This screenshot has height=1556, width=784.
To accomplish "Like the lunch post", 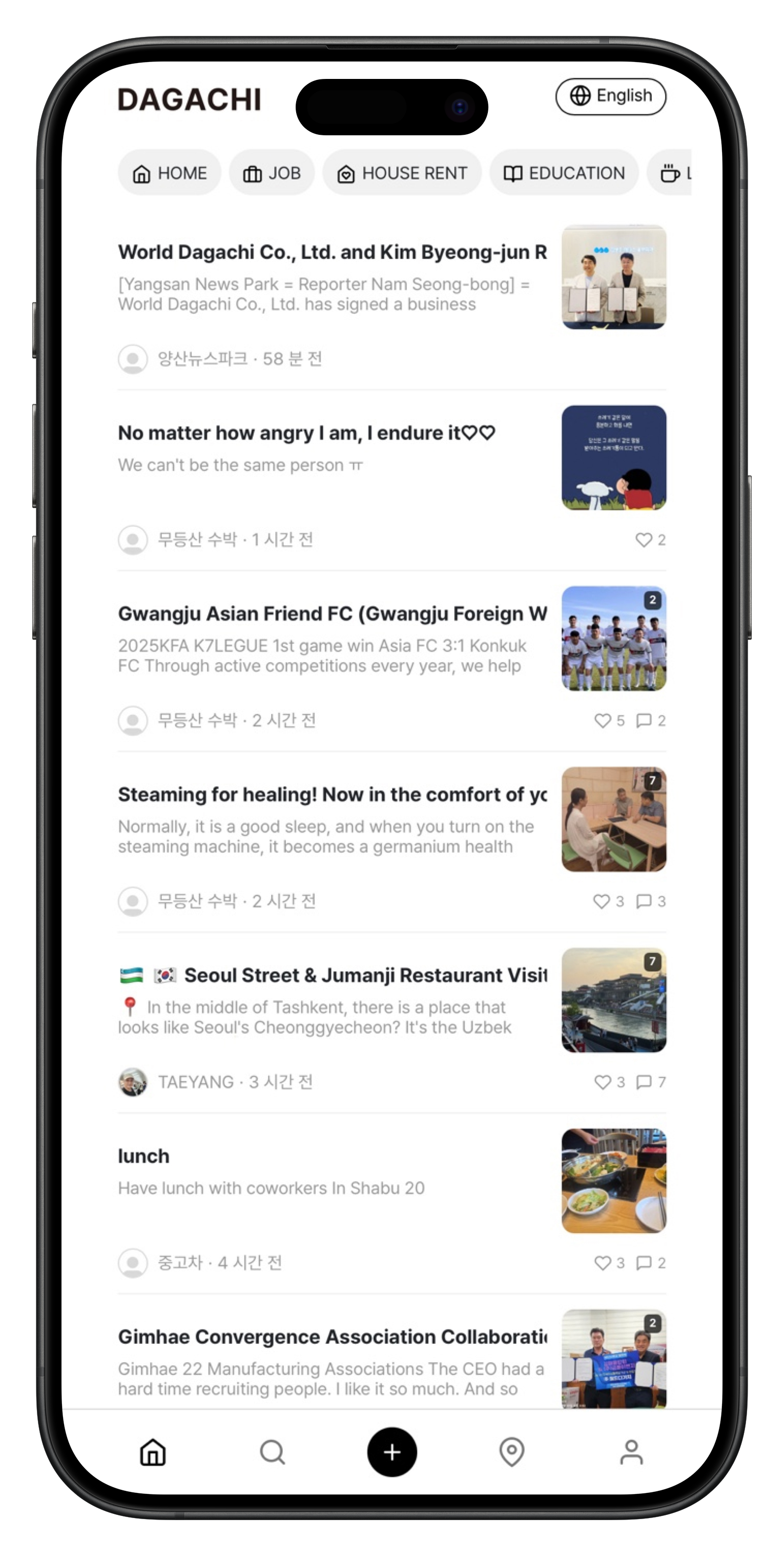I will click(603, 1262).
